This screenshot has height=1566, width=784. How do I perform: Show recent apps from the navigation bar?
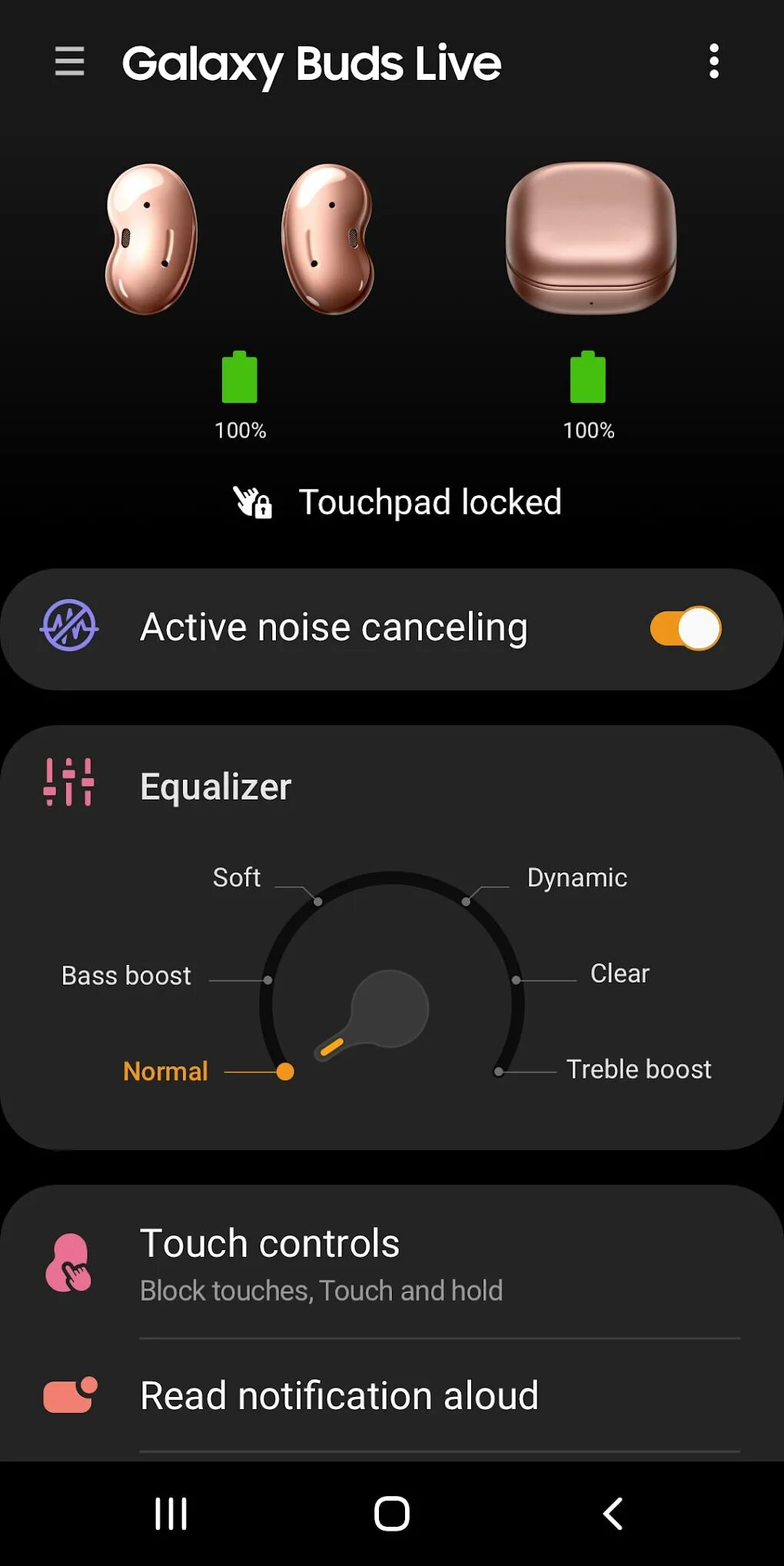tap(171, 1514)
